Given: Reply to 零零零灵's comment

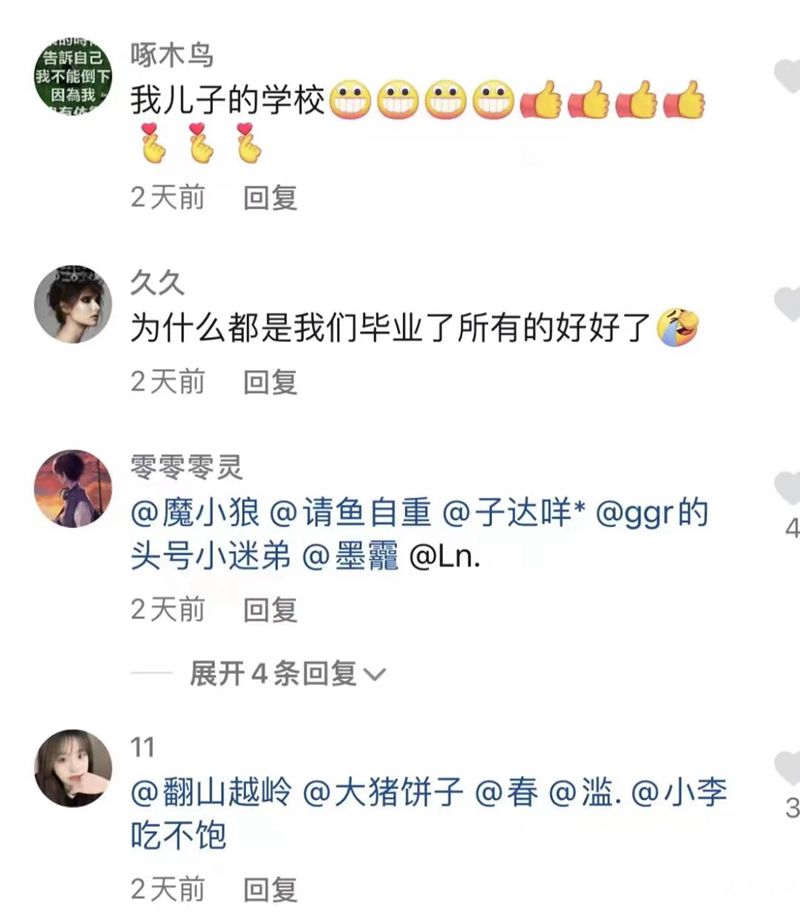Looking at the screenshot, I should click(271, 608).
